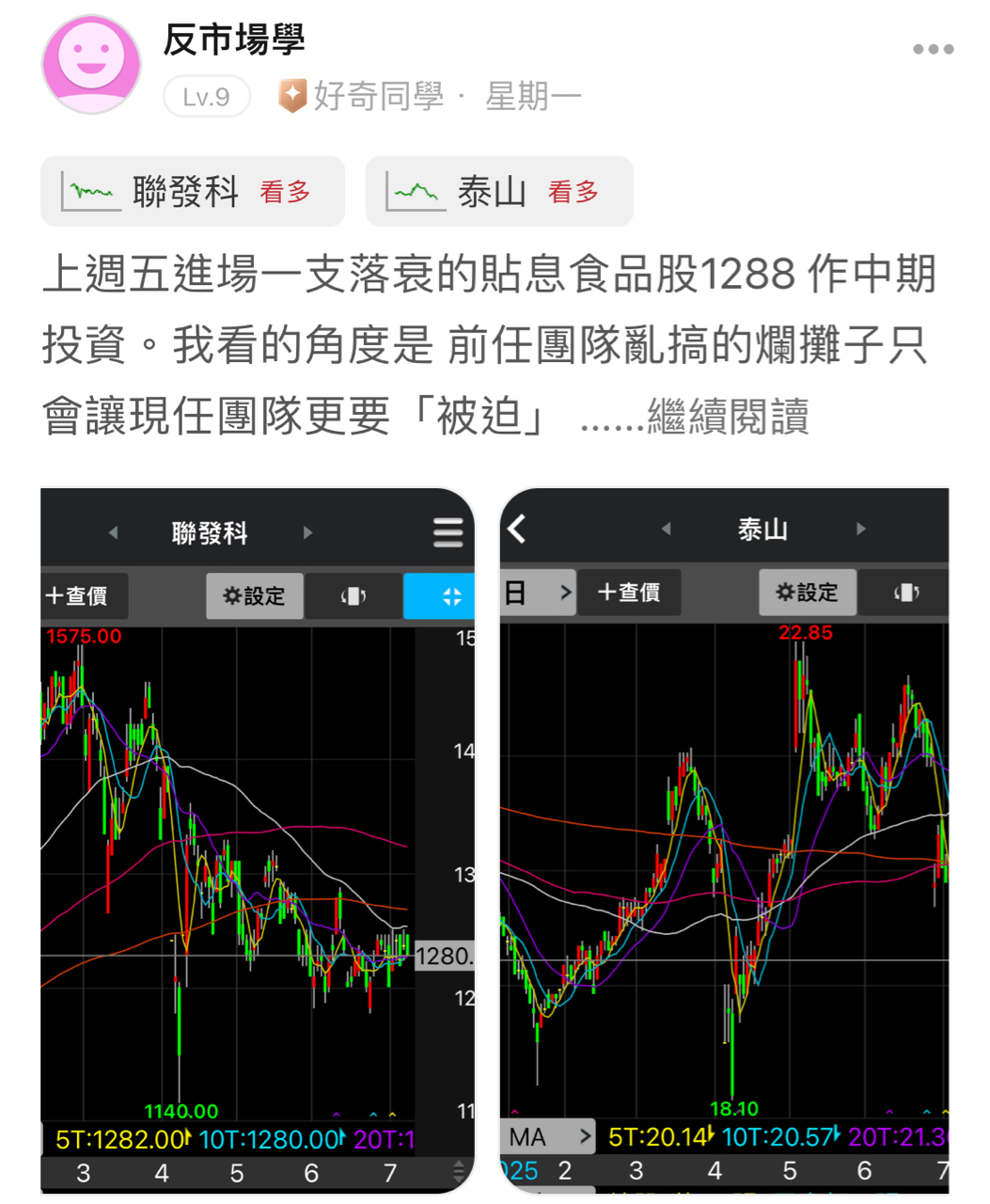990x1204 pixels.
Task: Open the post's three-dot overflow menu
Action: 933,50
